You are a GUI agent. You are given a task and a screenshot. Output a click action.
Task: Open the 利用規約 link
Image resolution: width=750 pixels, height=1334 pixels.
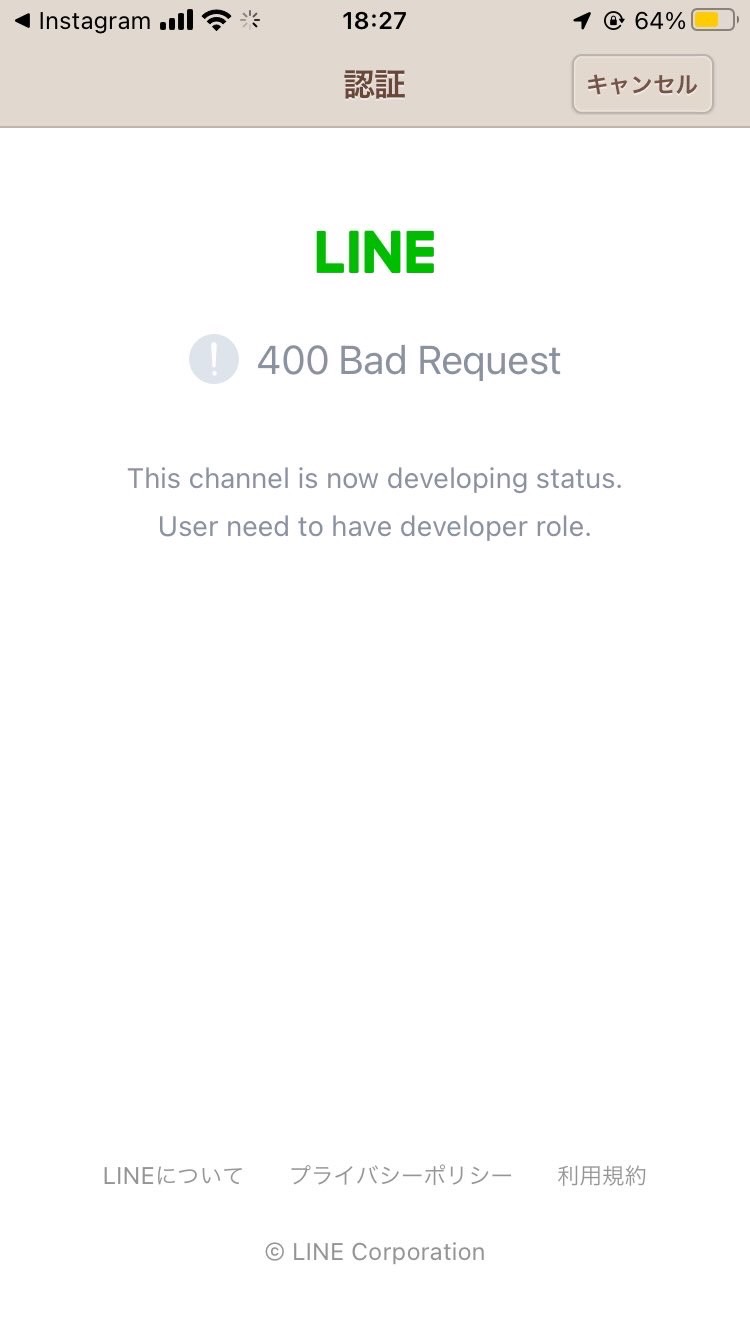(602, 1176)
